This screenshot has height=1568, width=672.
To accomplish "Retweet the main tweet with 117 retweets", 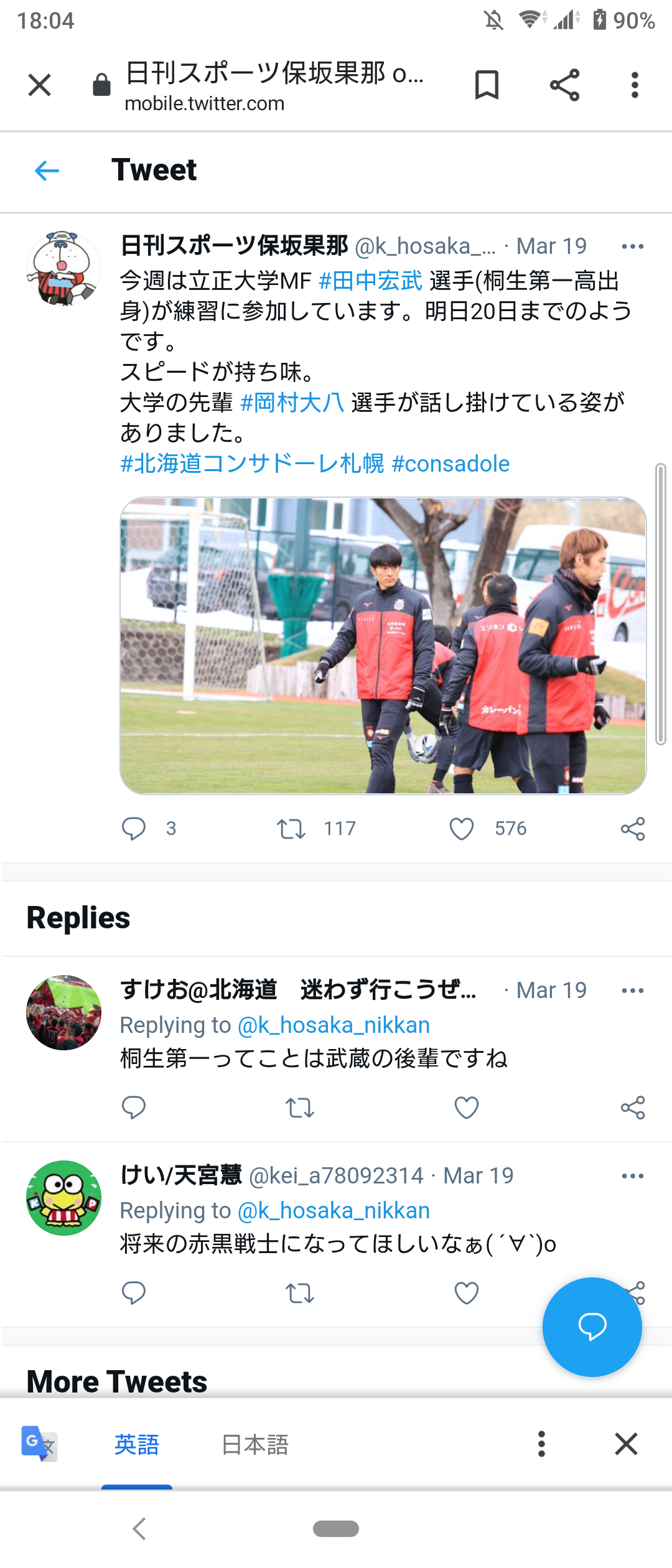I will [291, 829].
